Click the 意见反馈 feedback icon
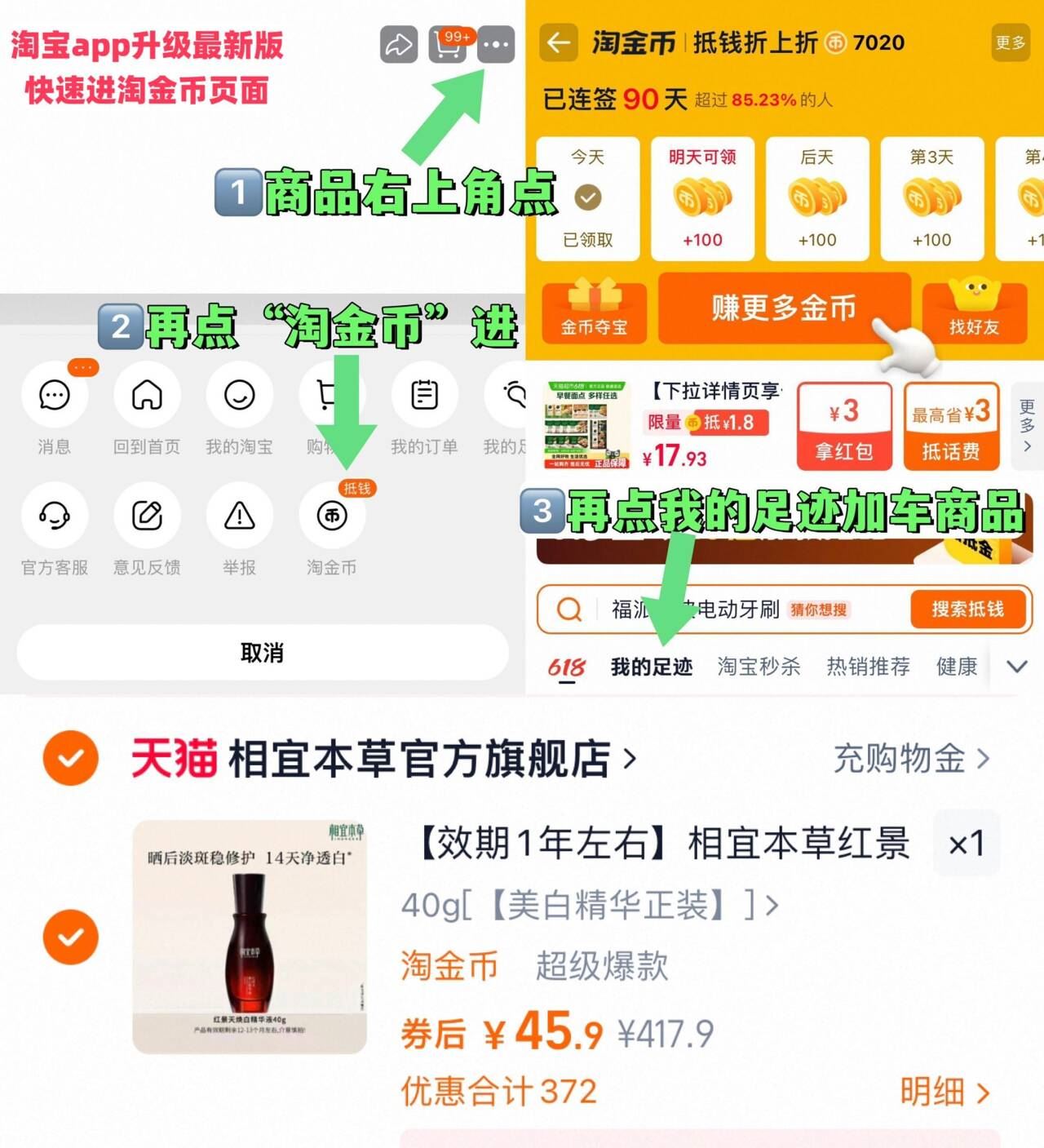 point(146,516)
